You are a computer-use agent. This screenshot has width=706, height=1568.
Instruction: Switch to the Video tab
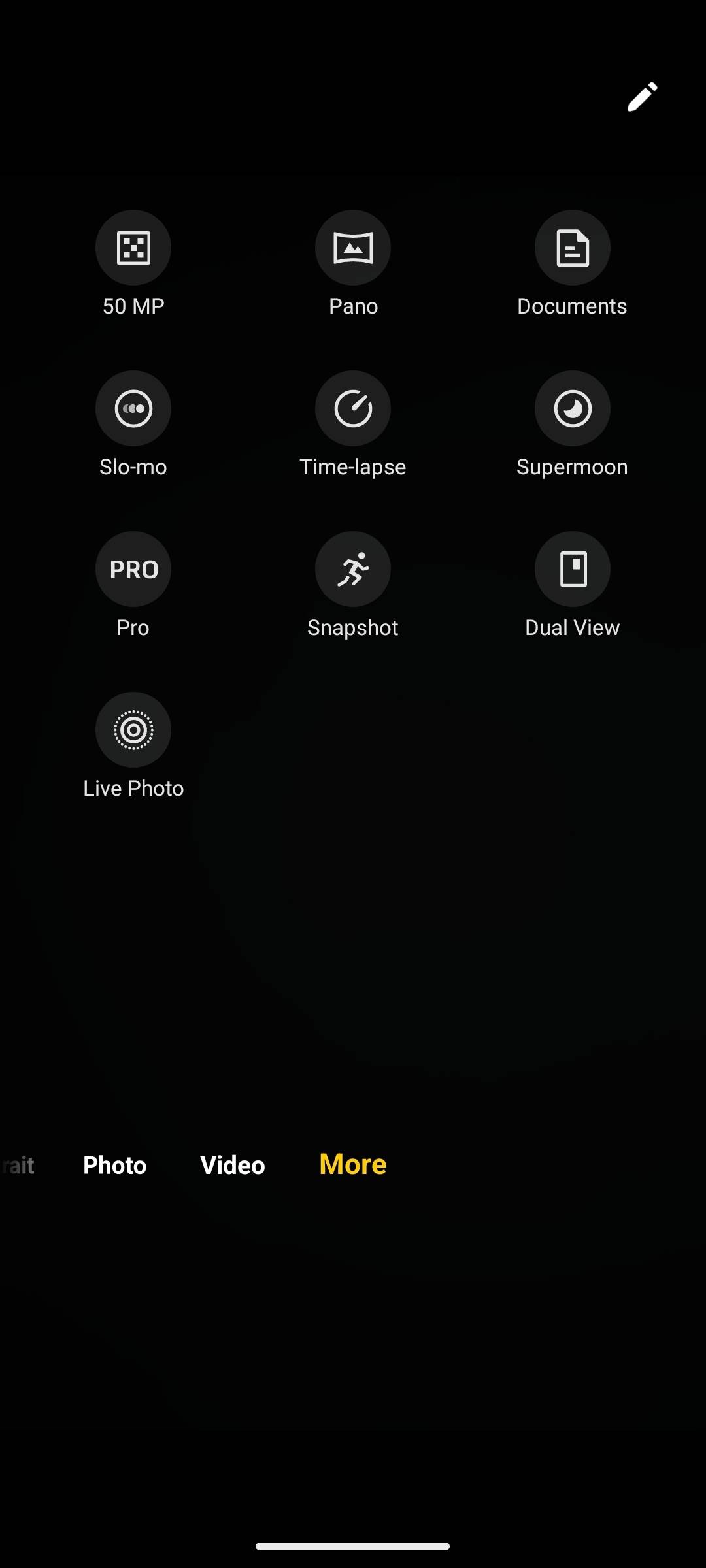233,1165
